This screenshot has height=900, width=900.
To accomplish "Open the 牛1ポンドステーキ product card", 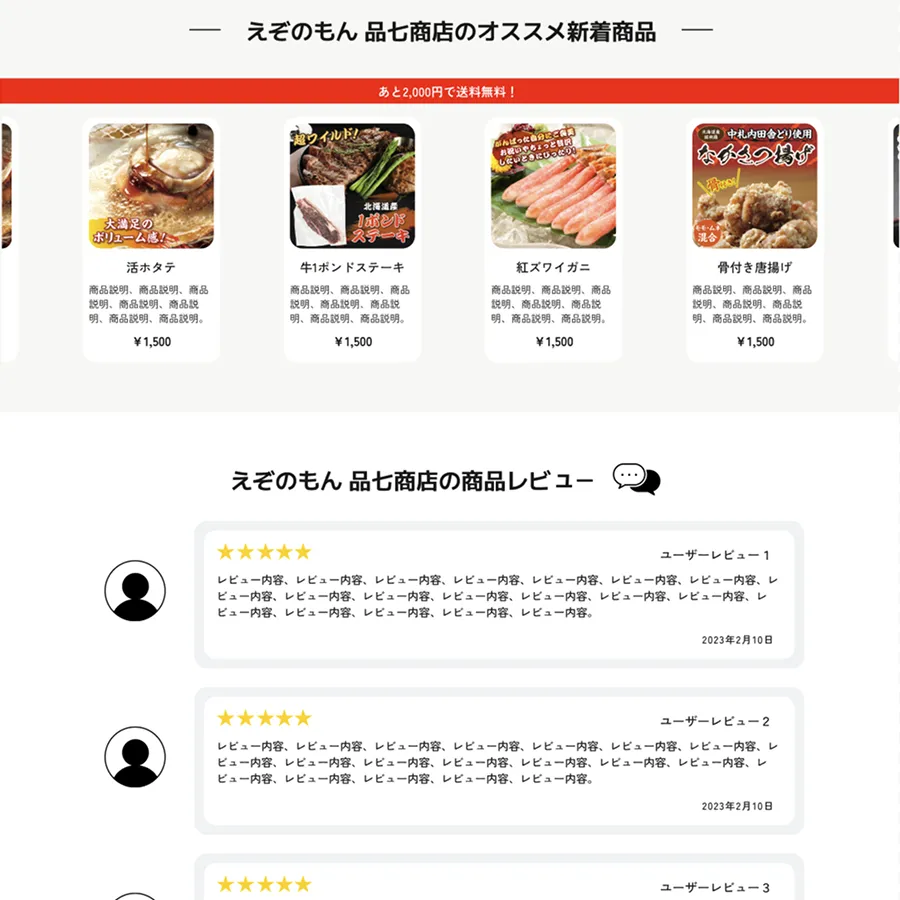I will 352,240.
